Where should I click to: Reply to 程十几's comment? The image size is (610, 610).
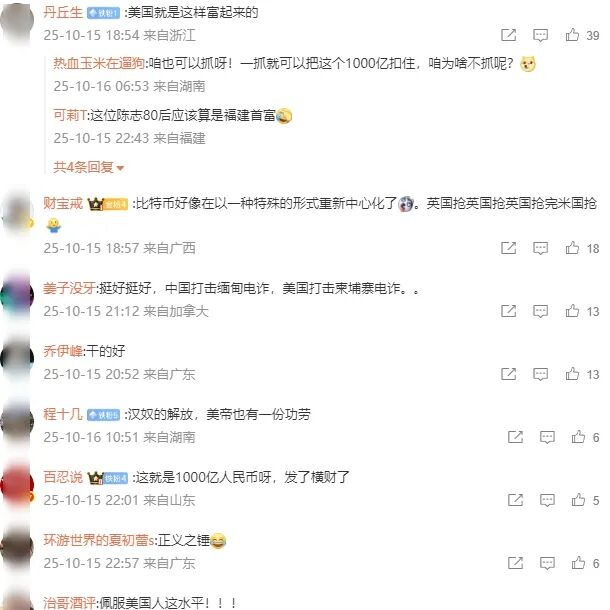click(x=546, y=437)
